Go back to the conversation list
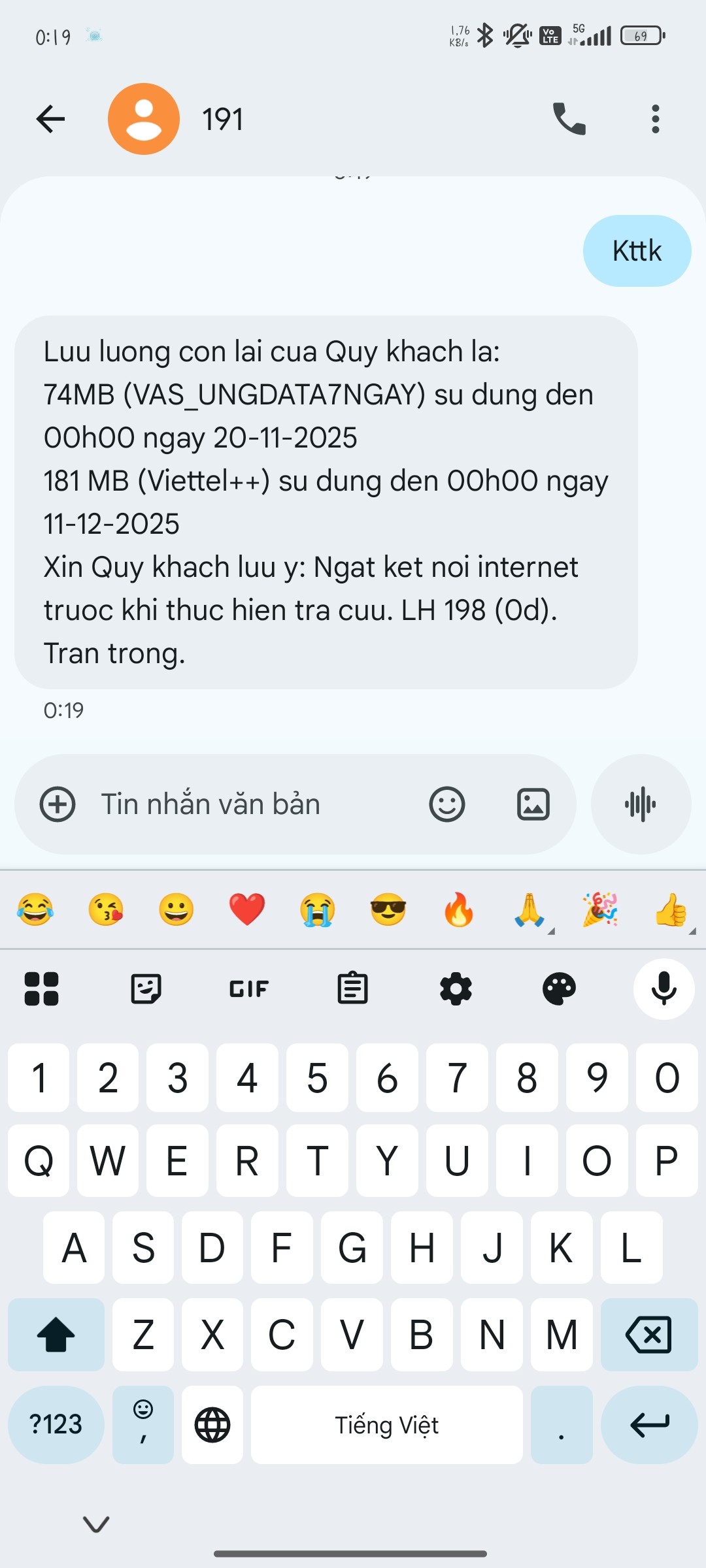This screenshot has width=706, height=1568. 50,119
